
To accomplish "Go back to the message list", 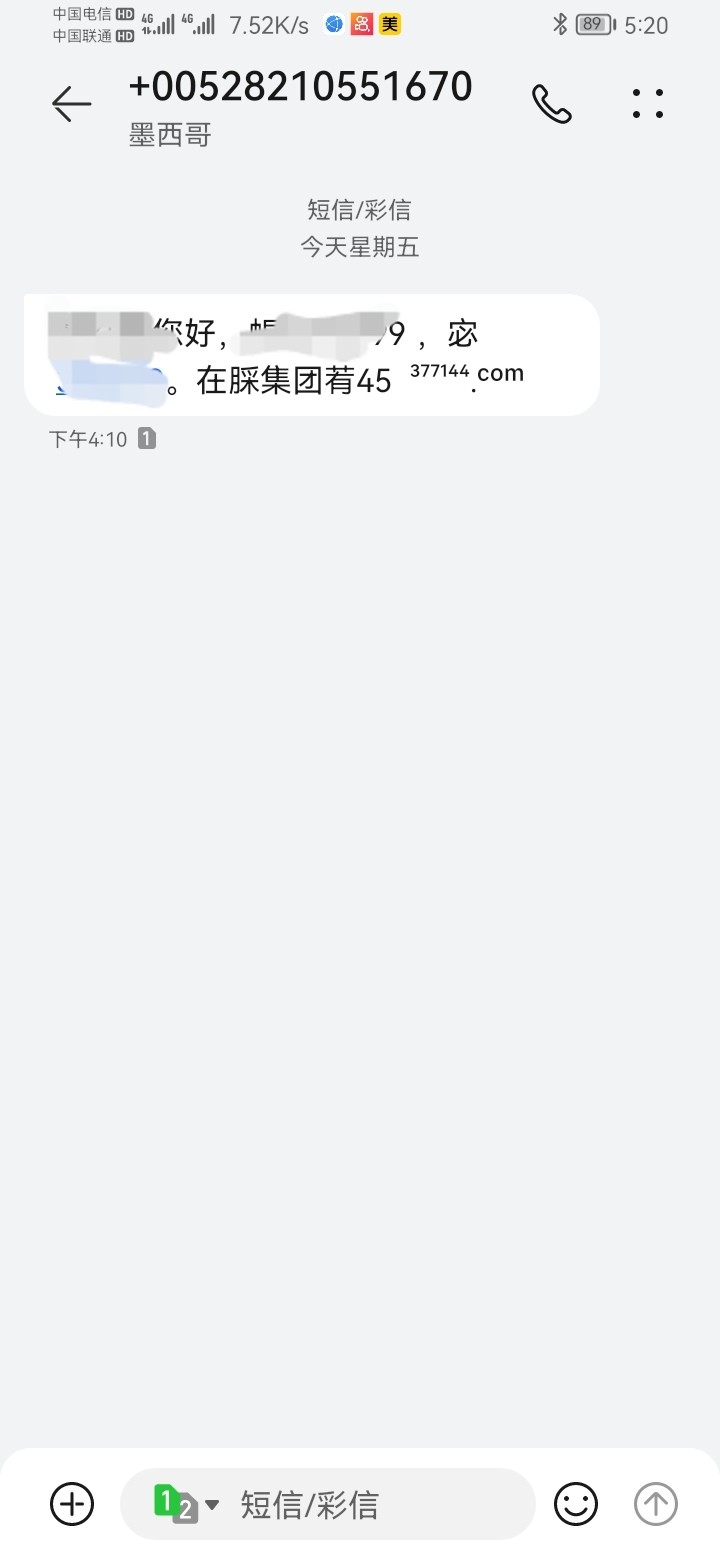I will click(x=71, y=104).
